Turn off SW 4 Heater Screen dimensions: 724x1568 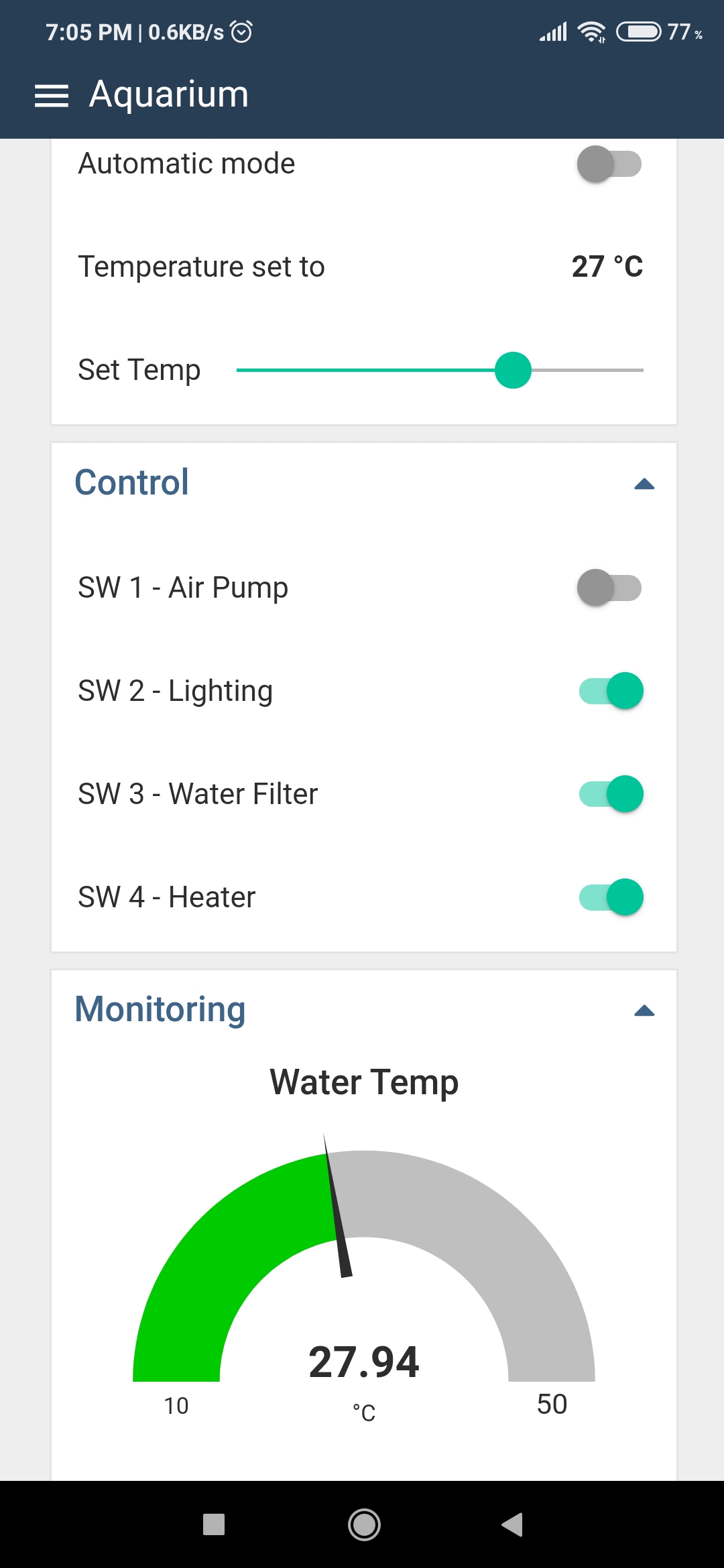pos(611,897)
